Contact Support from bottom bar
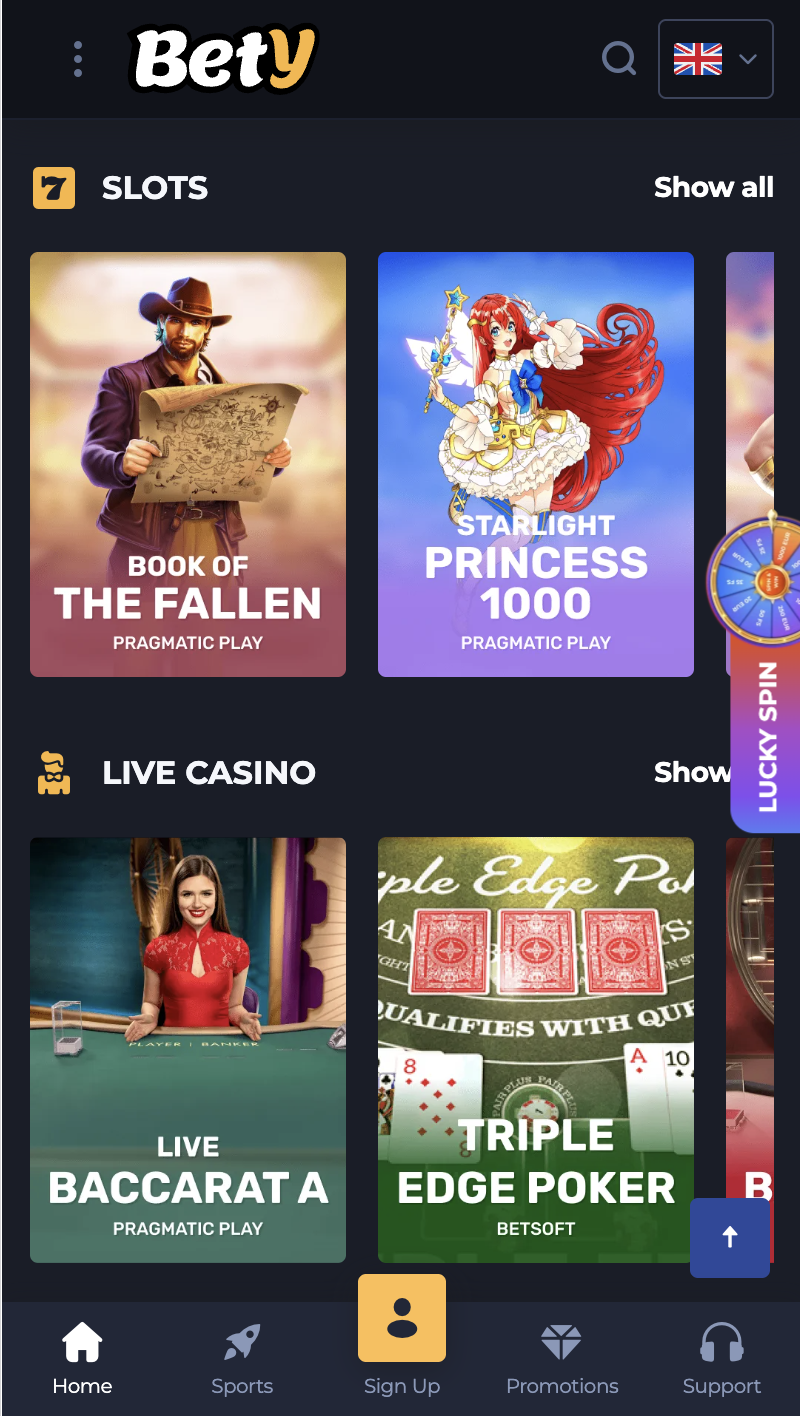The image size is (800, 1416). pyautogui.click(x=721, y=1358)
